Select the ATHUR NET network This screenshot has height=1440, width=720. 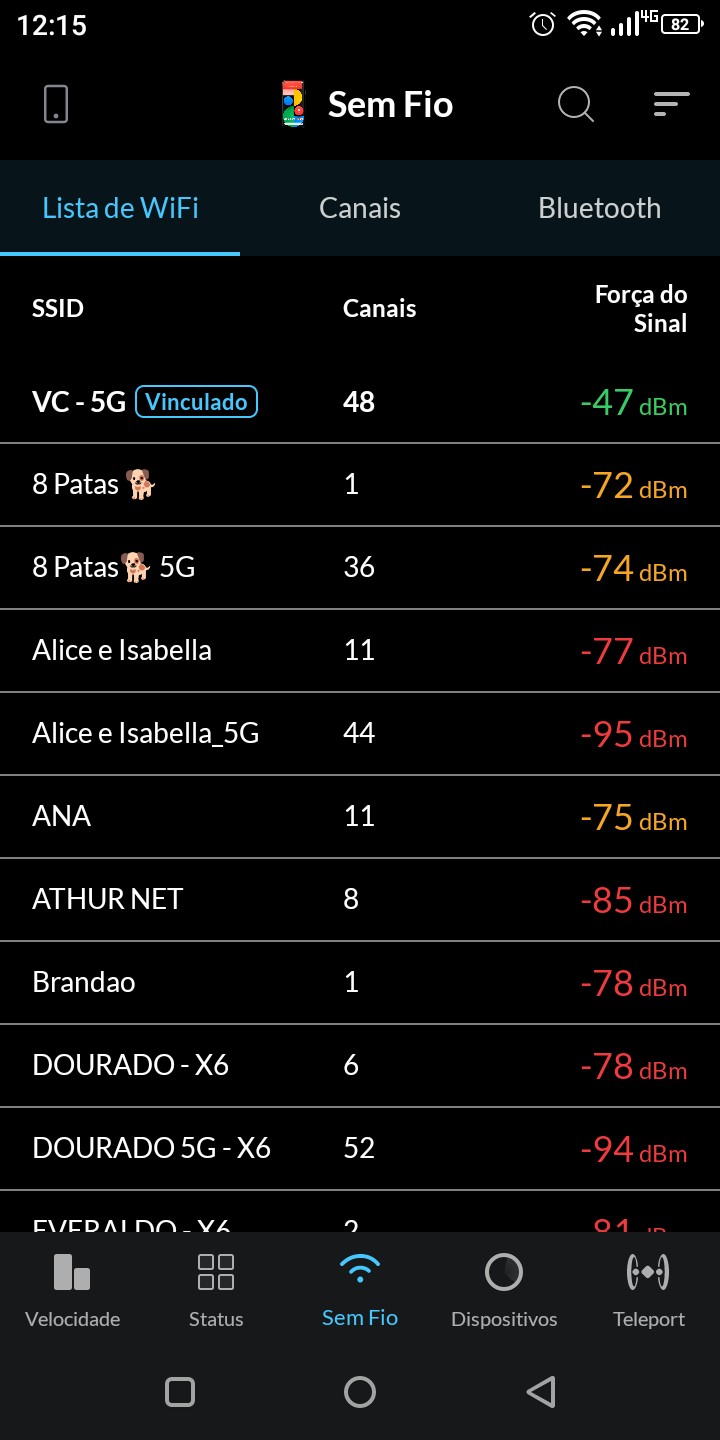(360, 900)
